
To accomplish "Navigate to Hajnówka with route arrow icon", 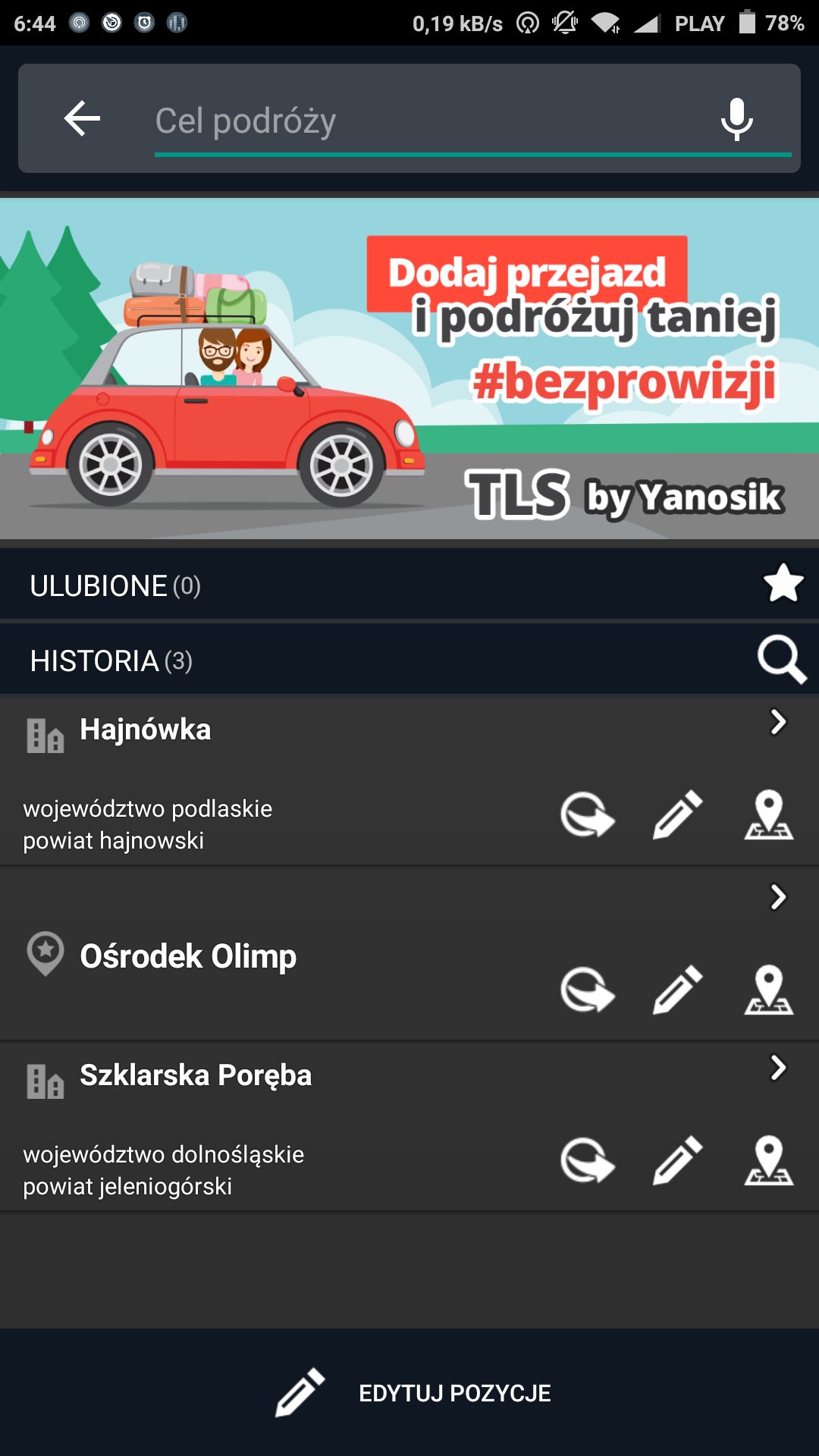I will click(587, 815).
